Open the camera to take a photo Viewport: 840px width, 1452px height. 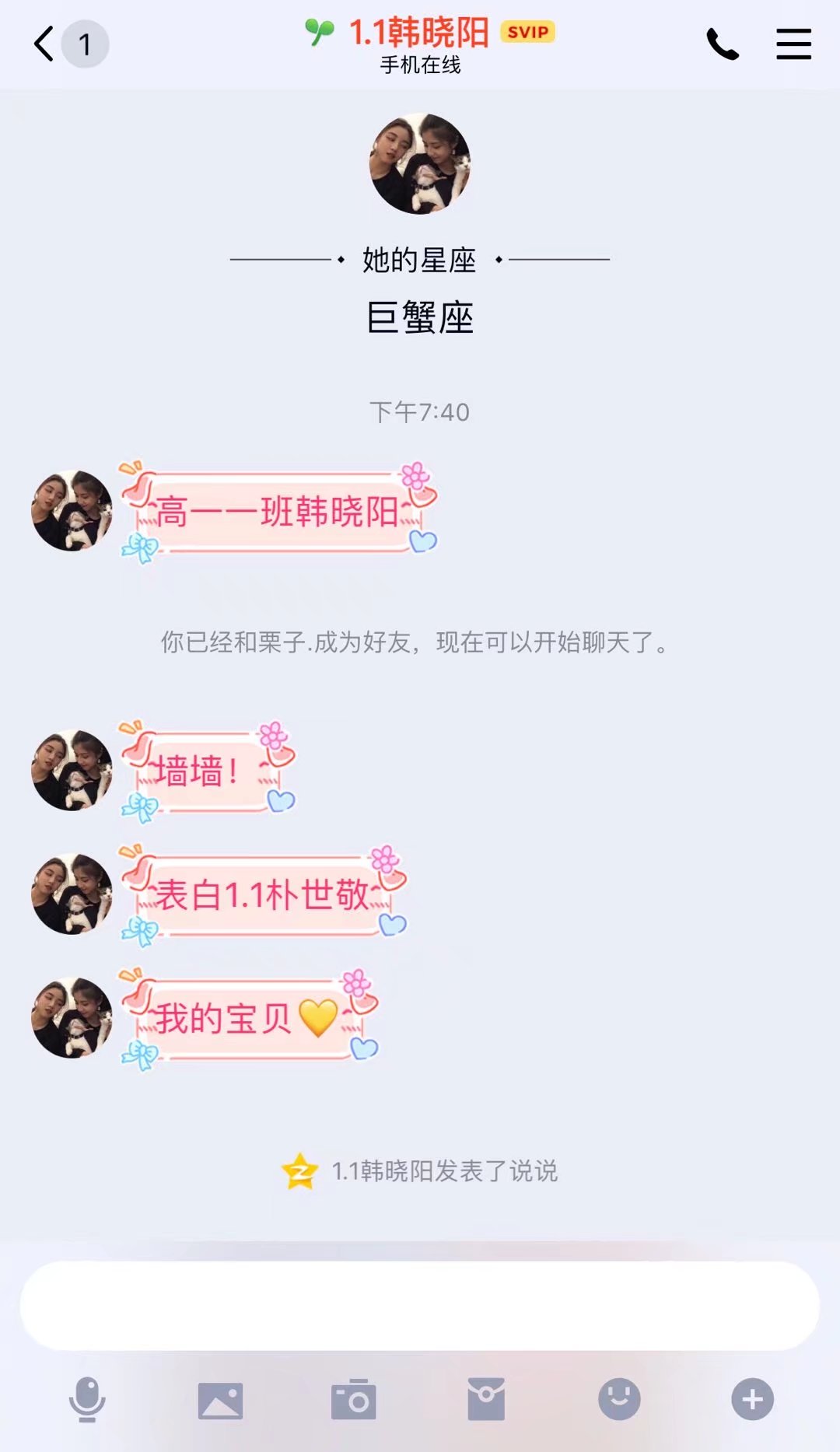click(354, 1400)
